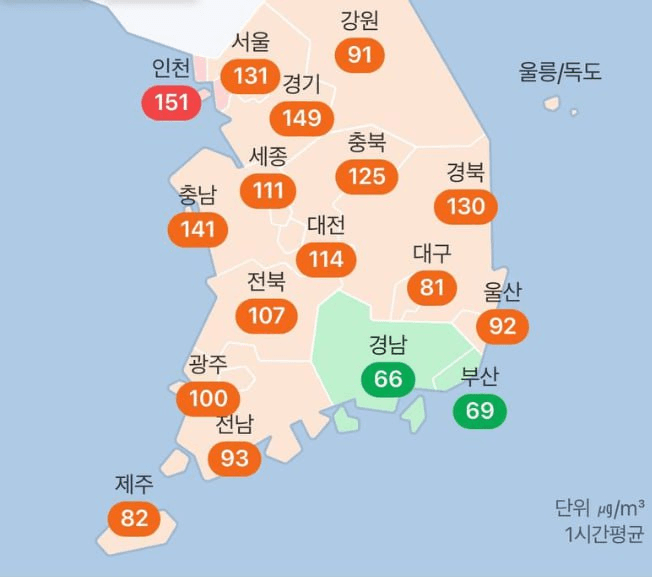
Task: Select the 경북 marker showing 130
Action: point(465,206)
